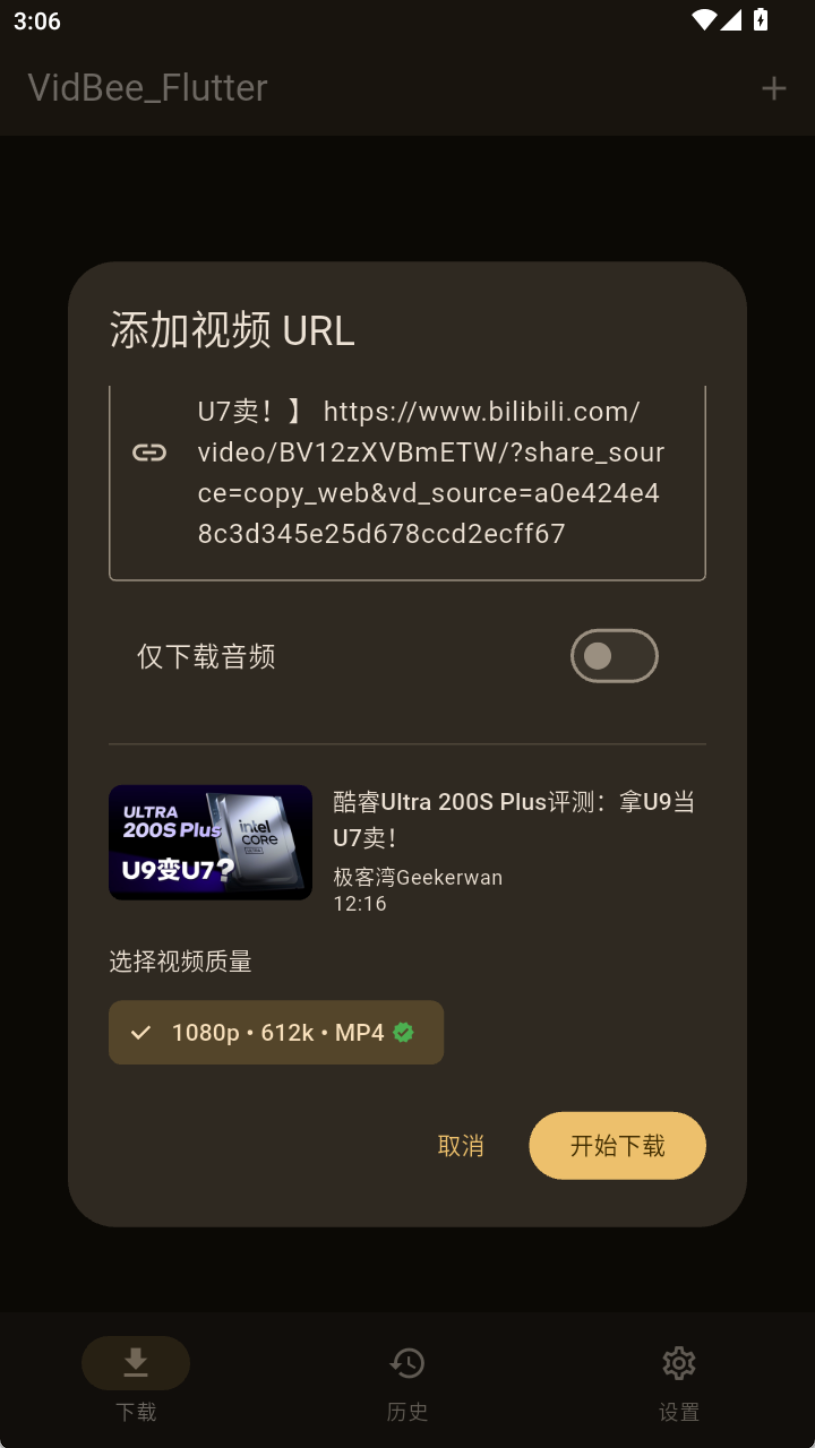Select the 1080p 612k MP4 quality chip

tap(276, 1033)
